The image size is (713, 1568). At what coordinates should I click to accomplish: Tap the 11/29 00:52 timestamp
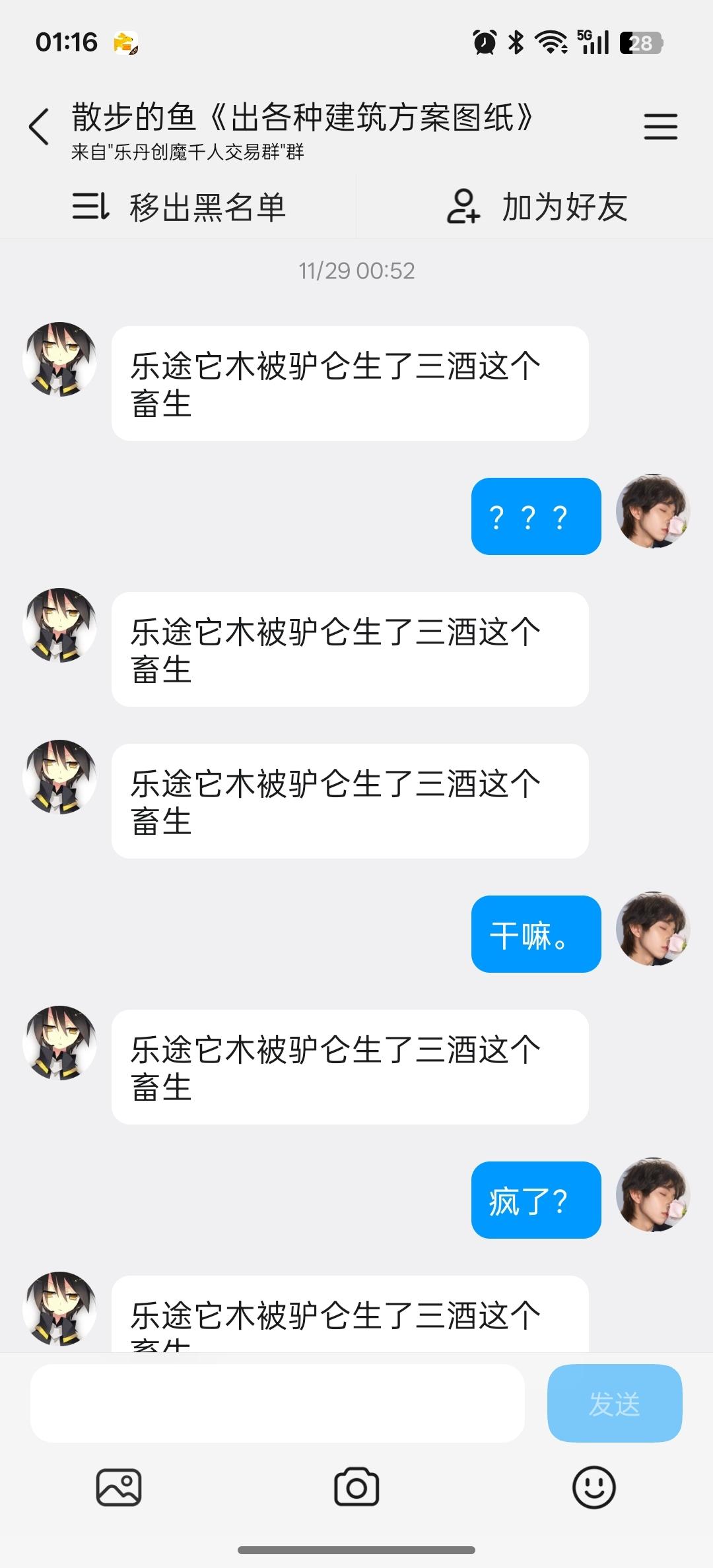356,271
